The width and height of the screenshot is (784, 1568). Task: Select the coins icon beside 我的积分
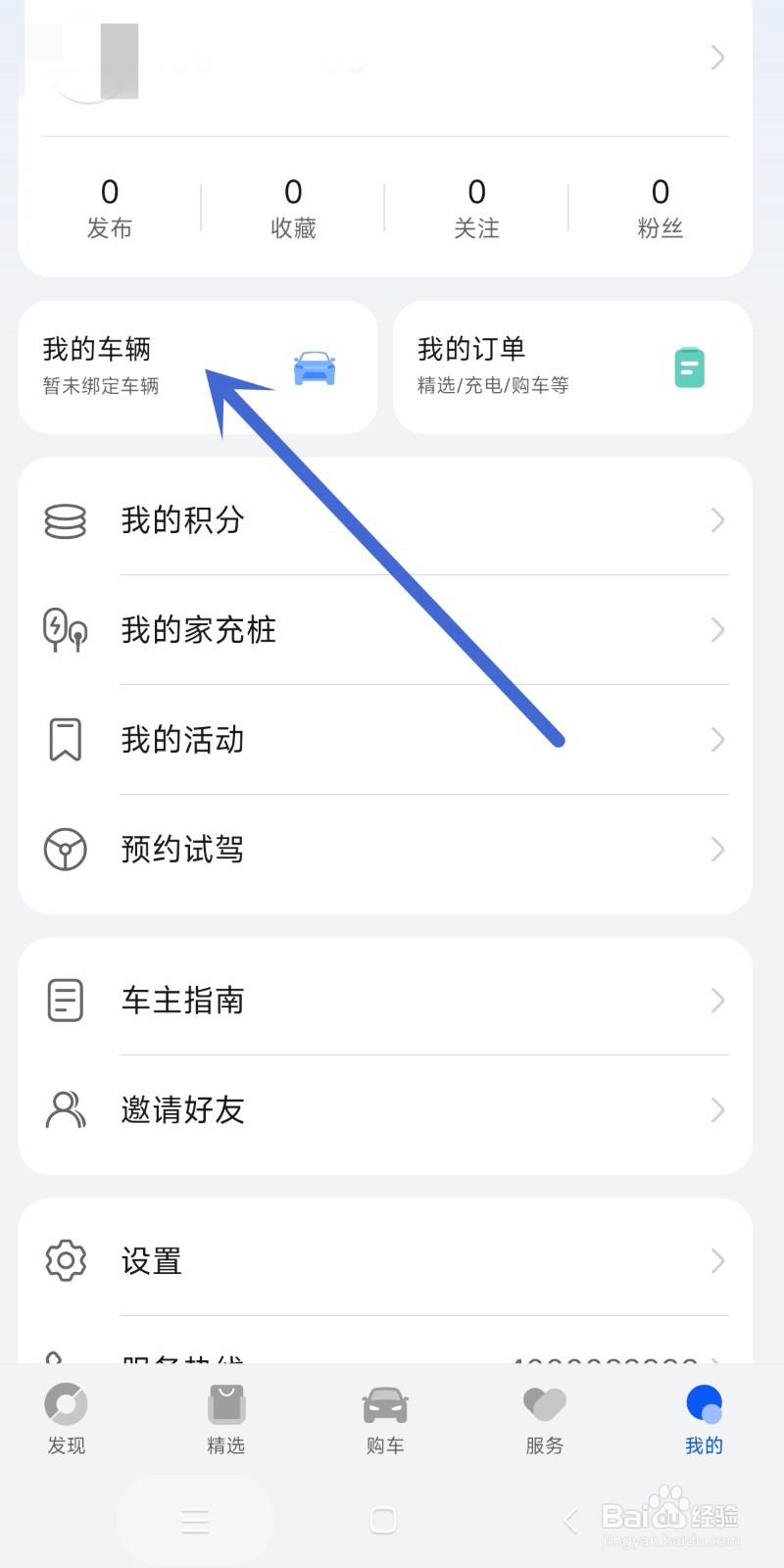coord(64,521)
